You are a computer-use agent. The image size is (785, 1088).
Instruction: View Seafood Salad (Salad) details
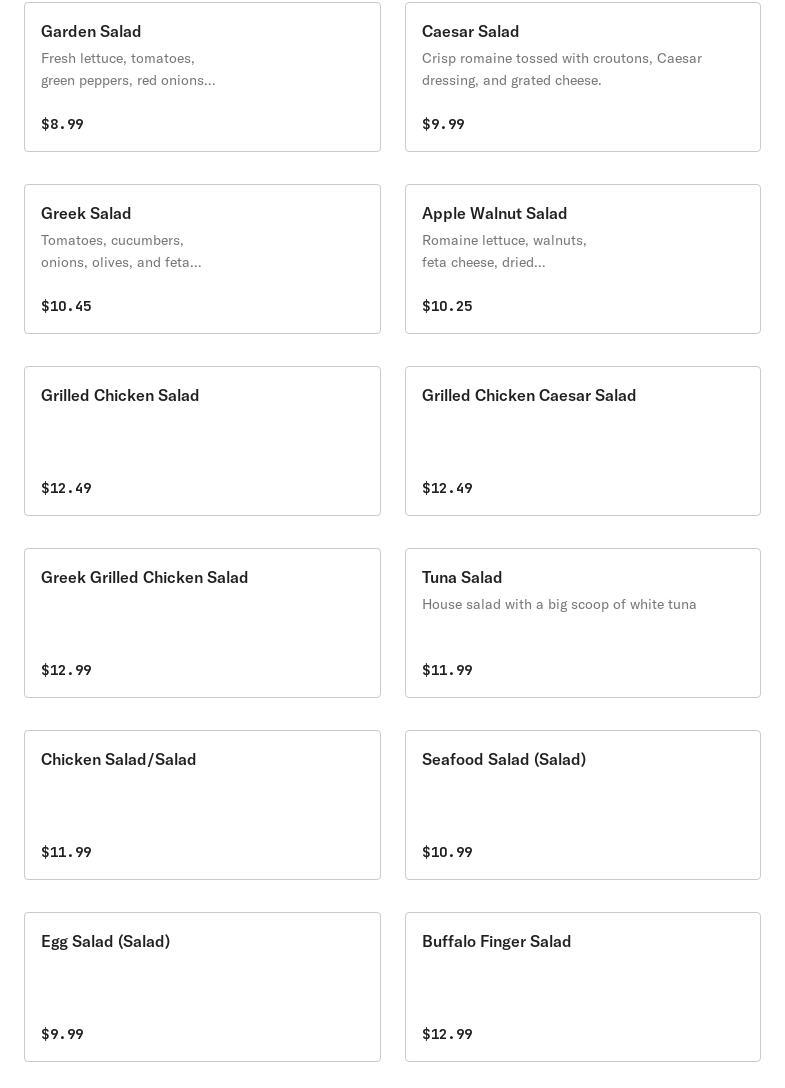point(582,805)
